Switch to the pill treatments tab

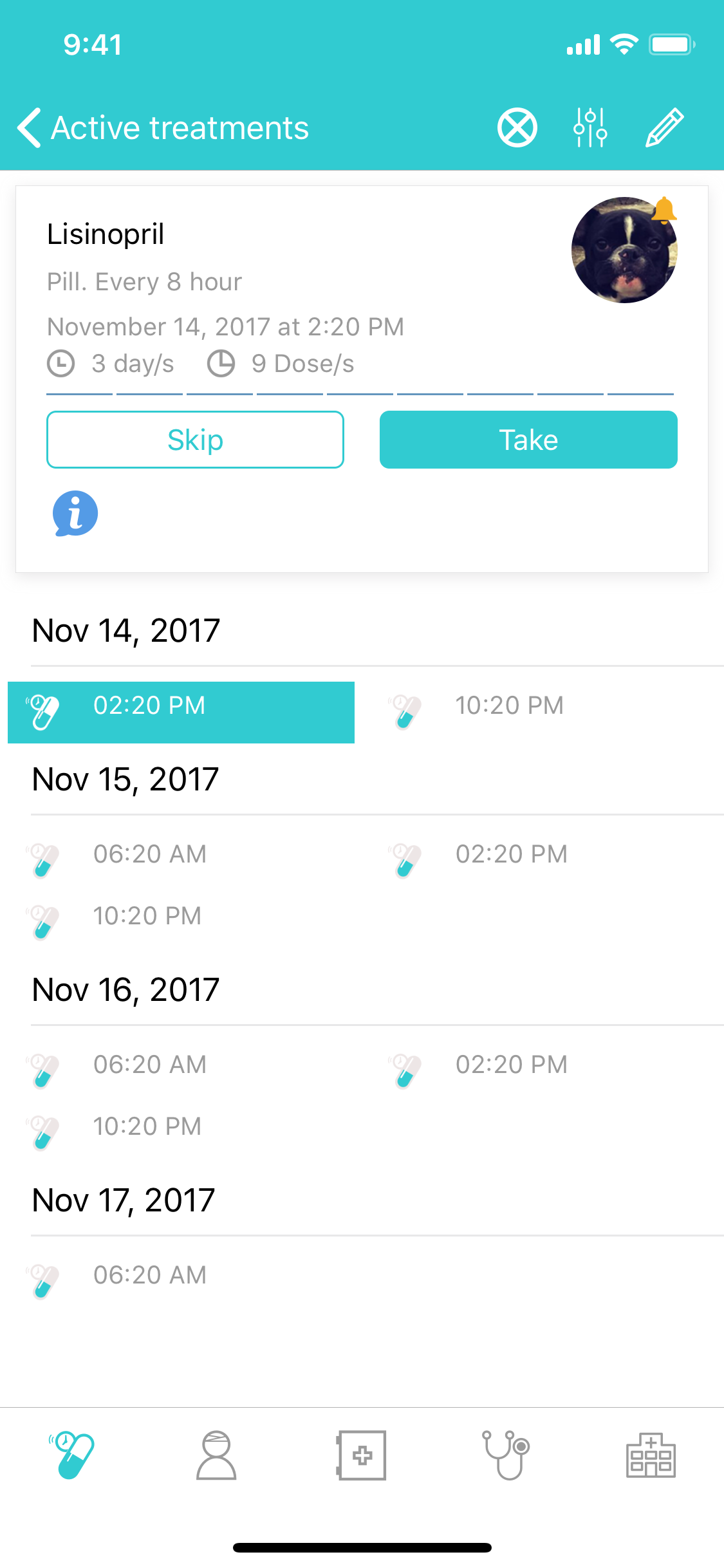[72, 1455]
